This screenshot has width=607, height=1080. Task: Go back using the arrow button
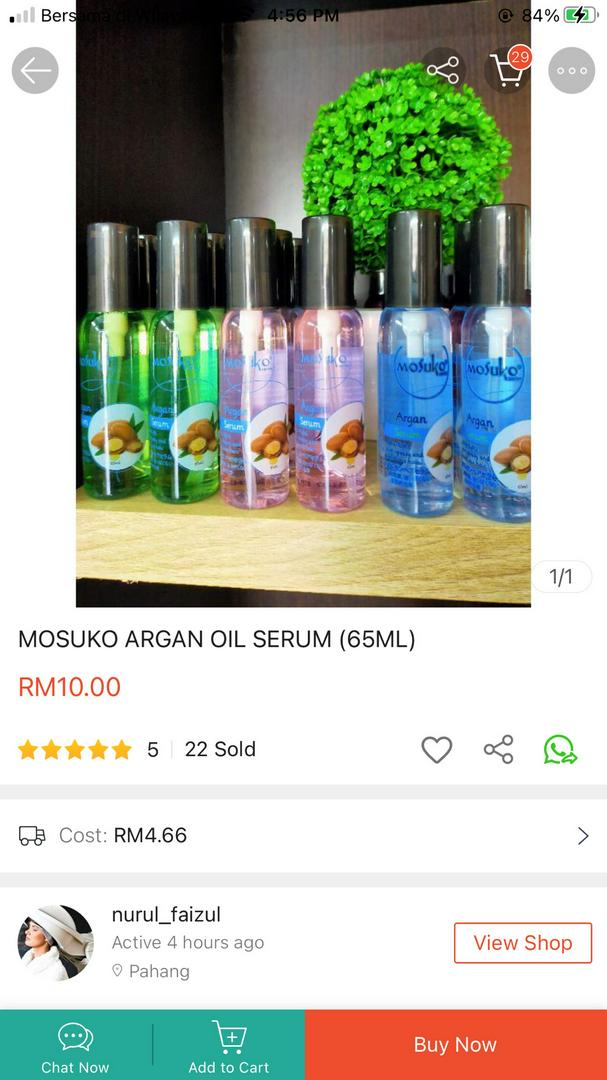[35, 70]
